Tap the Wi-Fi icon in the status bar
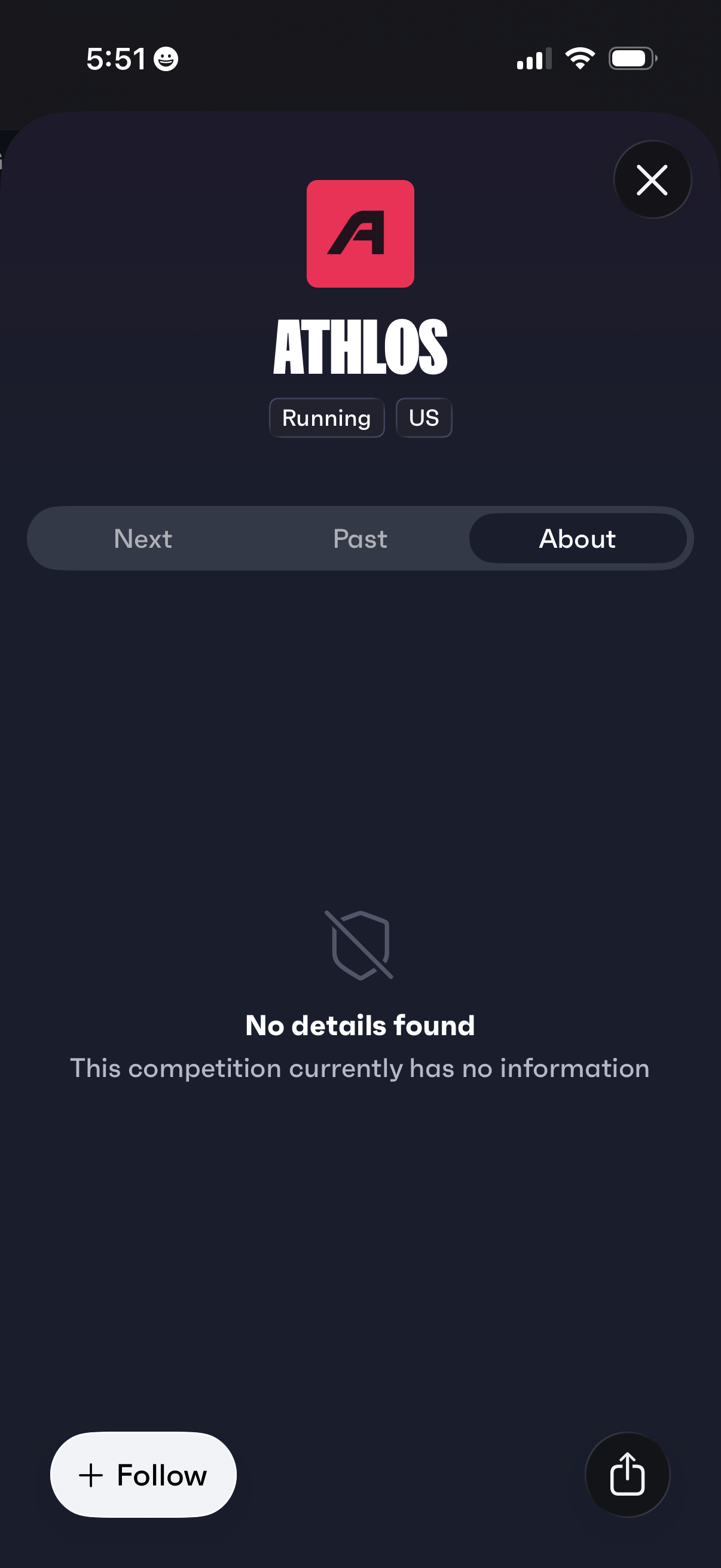The width and height of the screenshot is (721, 1568). 579,58
